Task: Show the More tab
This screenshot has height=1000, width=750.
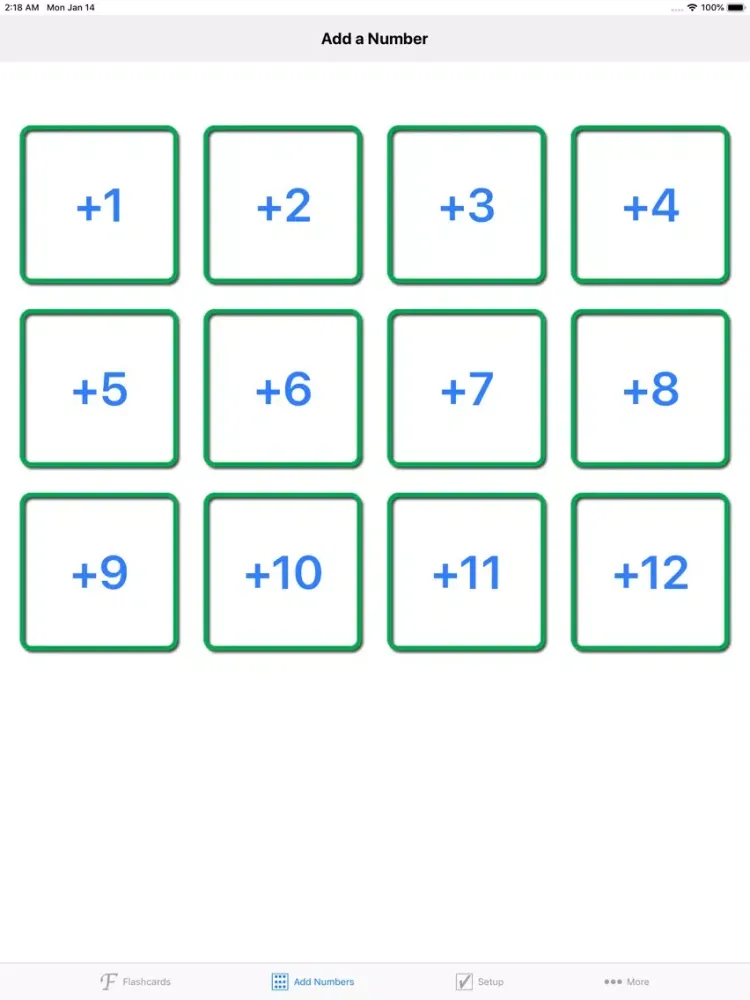Action: pos(627,982)
